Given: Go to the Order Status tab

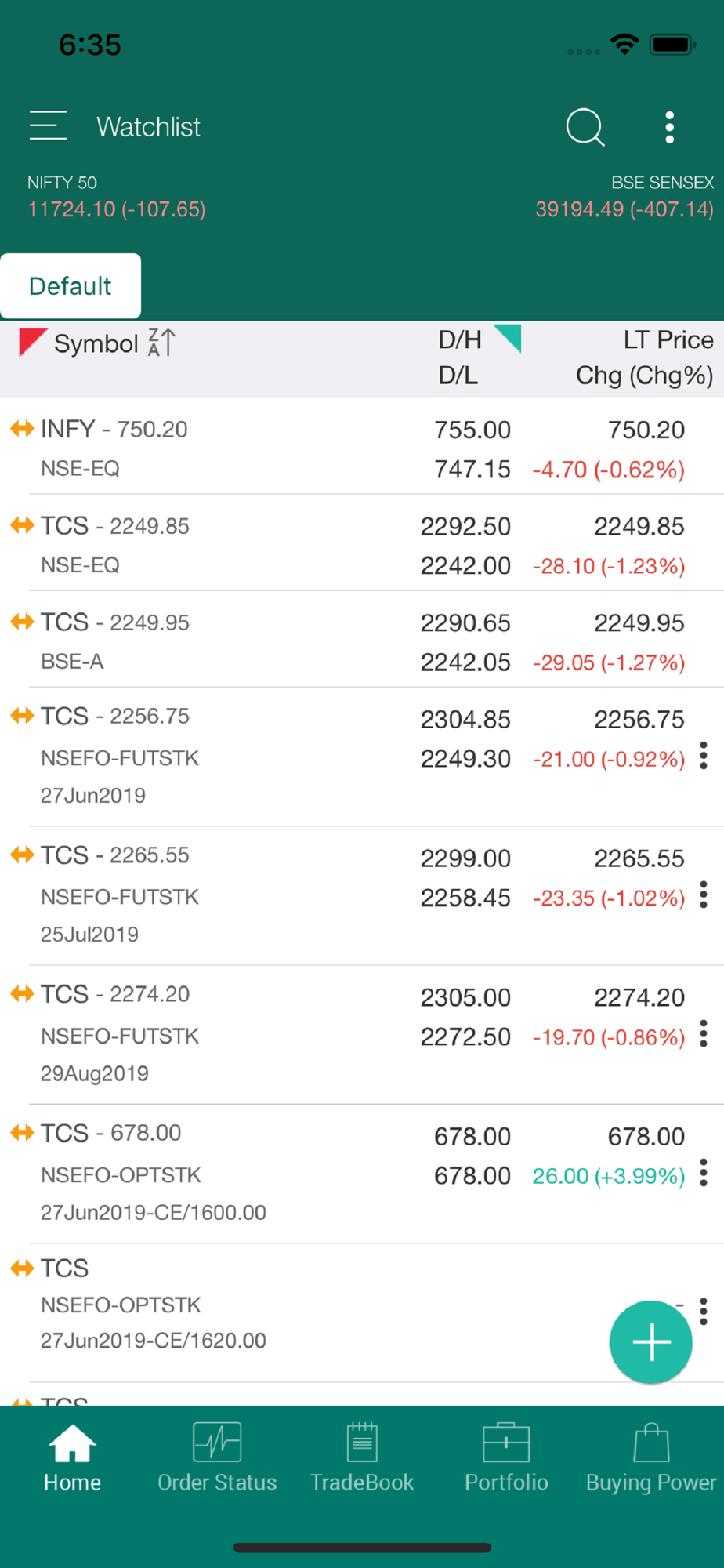Looking at the screenshot, I should [217, 1458].
